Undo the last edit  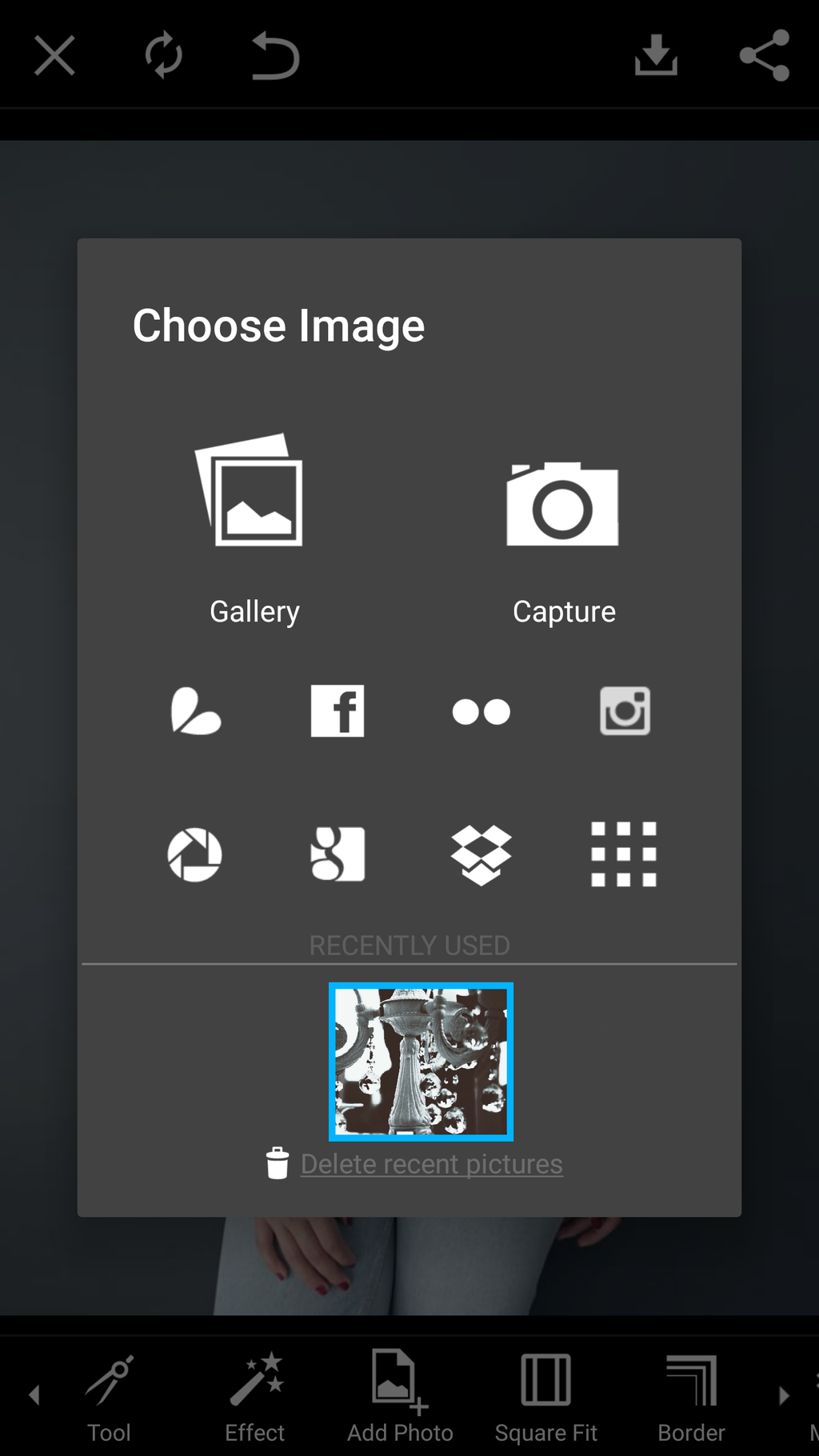pos(275,55)
